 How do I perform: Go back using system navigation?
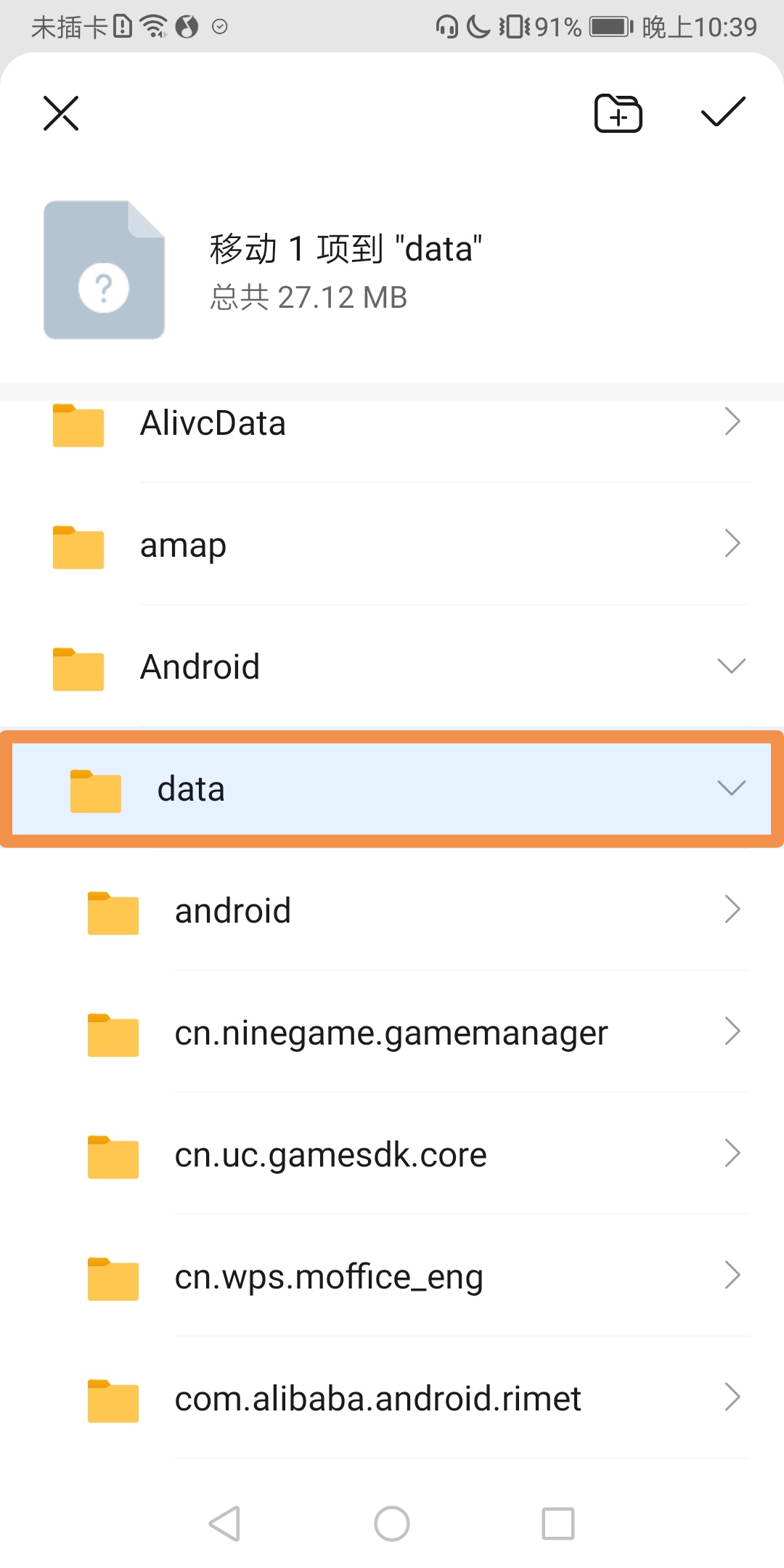[224, 1523]
